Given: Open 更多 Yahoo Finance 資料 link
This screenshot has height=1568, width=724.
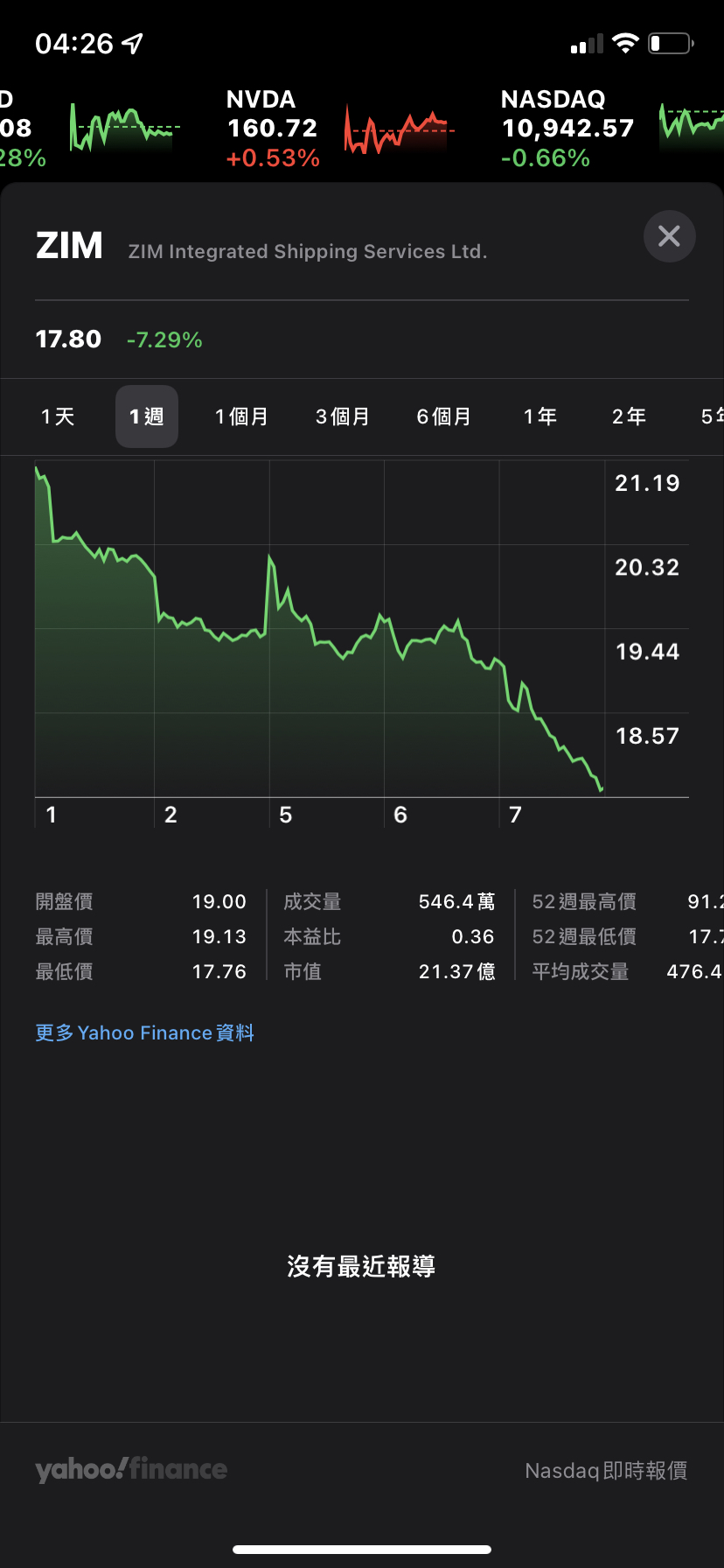Looking at the screenshot, I should coord(144,1032).
